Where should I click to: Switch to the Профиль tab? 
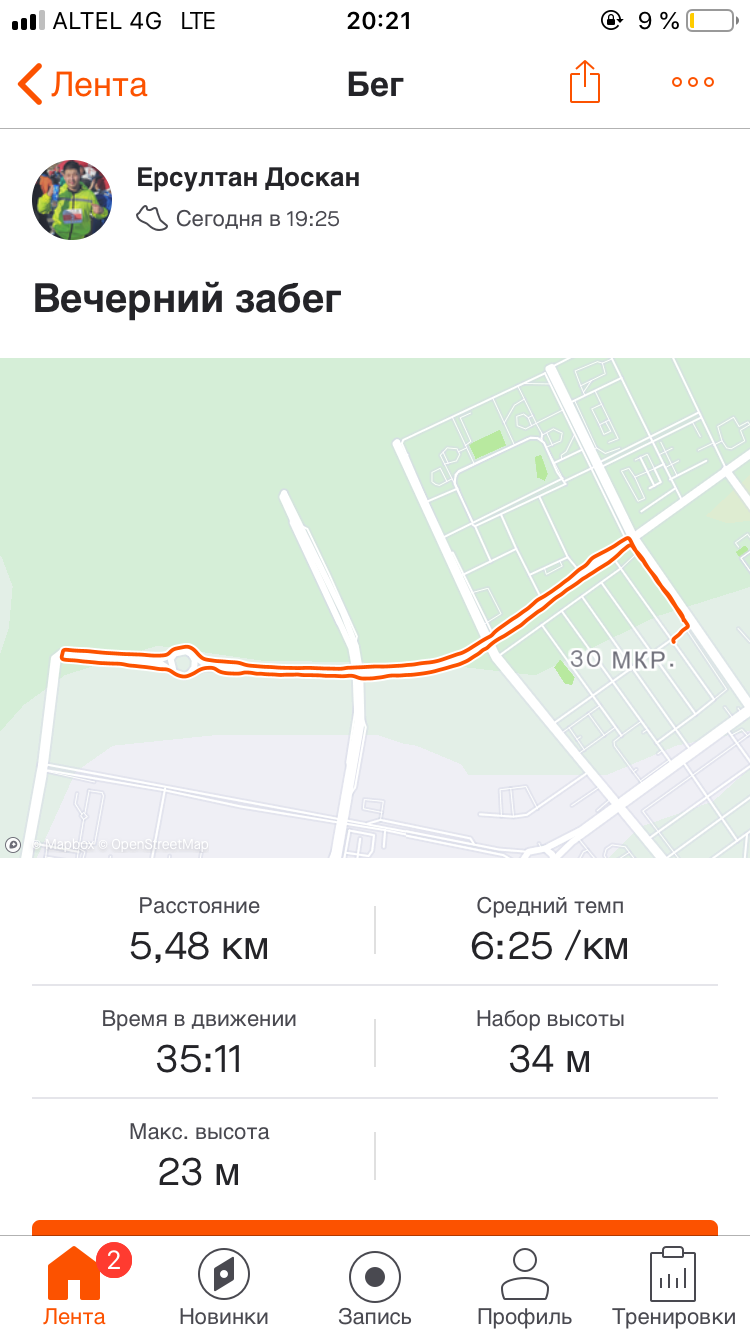(525, 1289)
